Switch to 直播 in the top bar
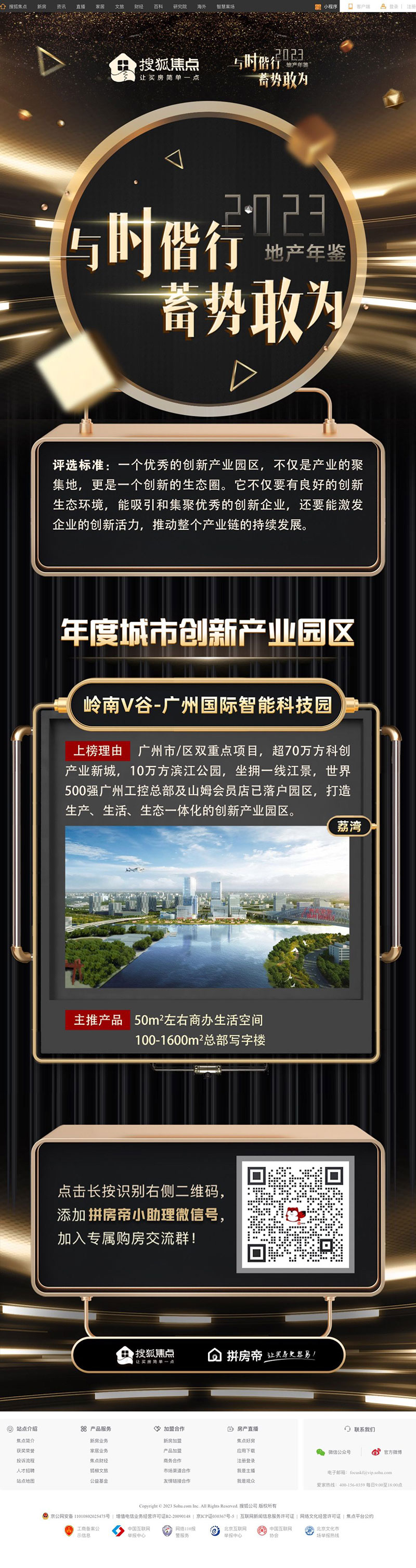This screenshot has width=416, height=1568. click(x=80, y=7)
